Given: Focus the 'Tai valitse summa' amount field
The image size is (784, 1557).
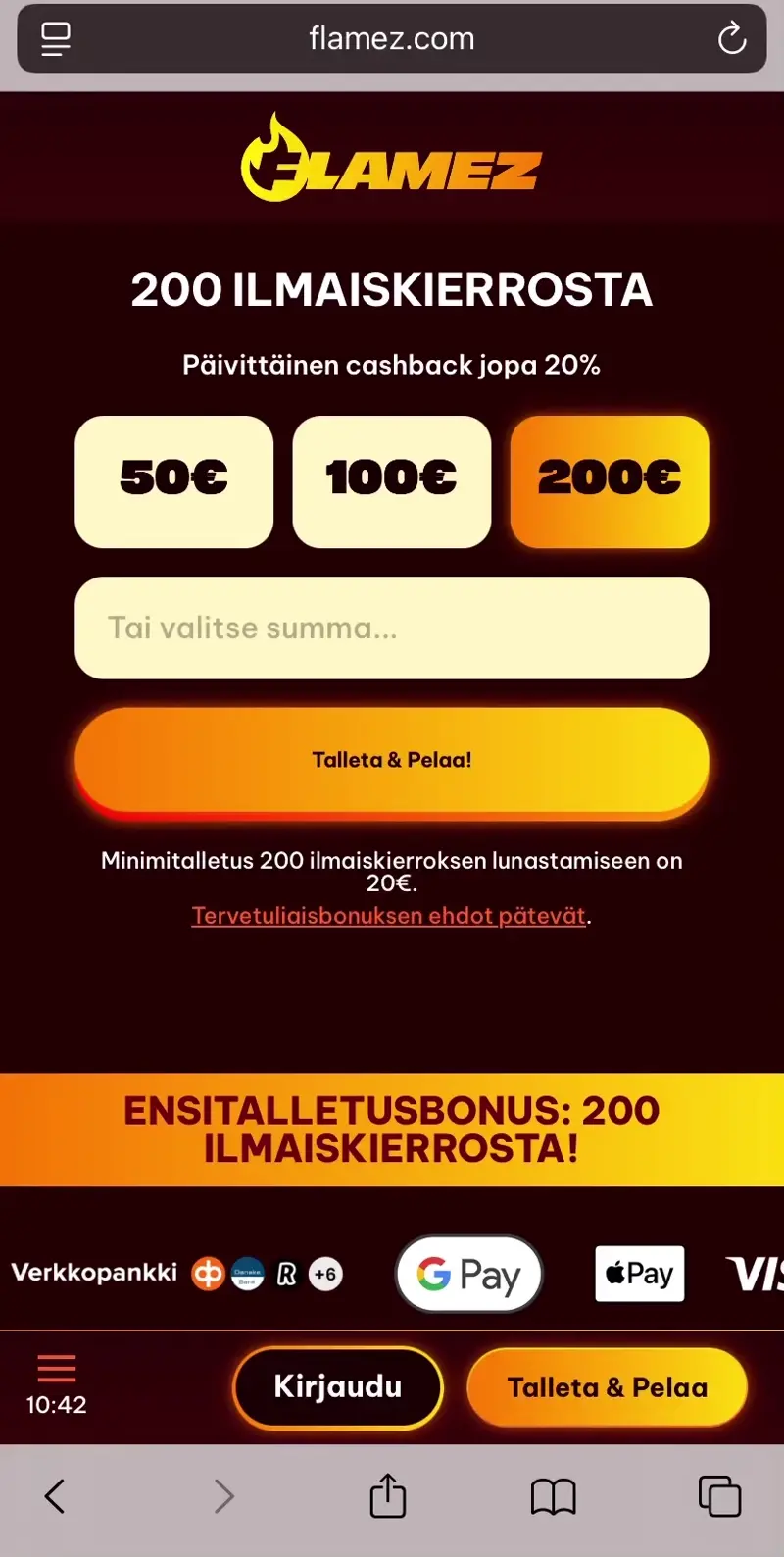Looking at the screenshot, I should click(391, 628).
